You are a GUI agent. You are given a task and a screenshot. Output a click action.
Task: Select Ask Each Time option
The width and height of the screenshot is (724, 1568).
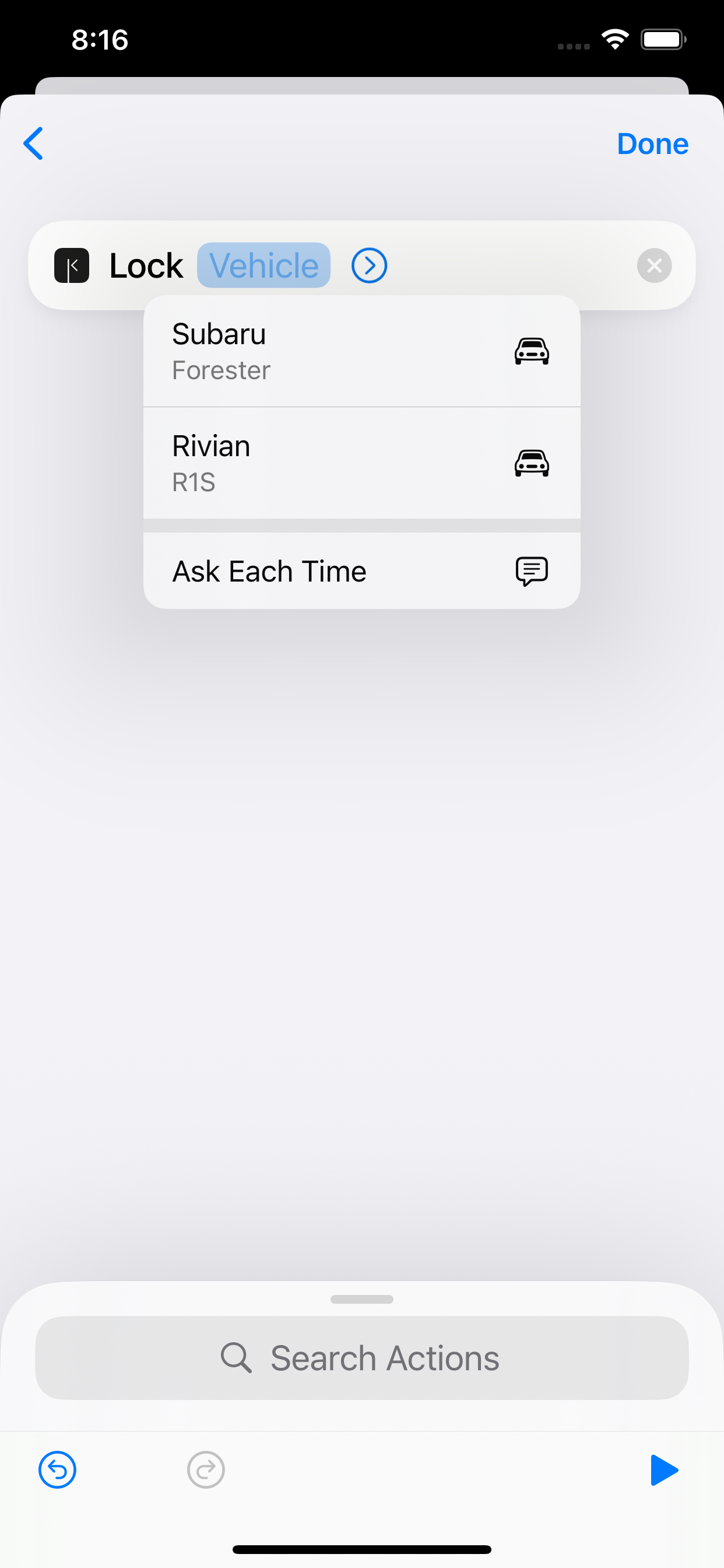pos(361,571)
